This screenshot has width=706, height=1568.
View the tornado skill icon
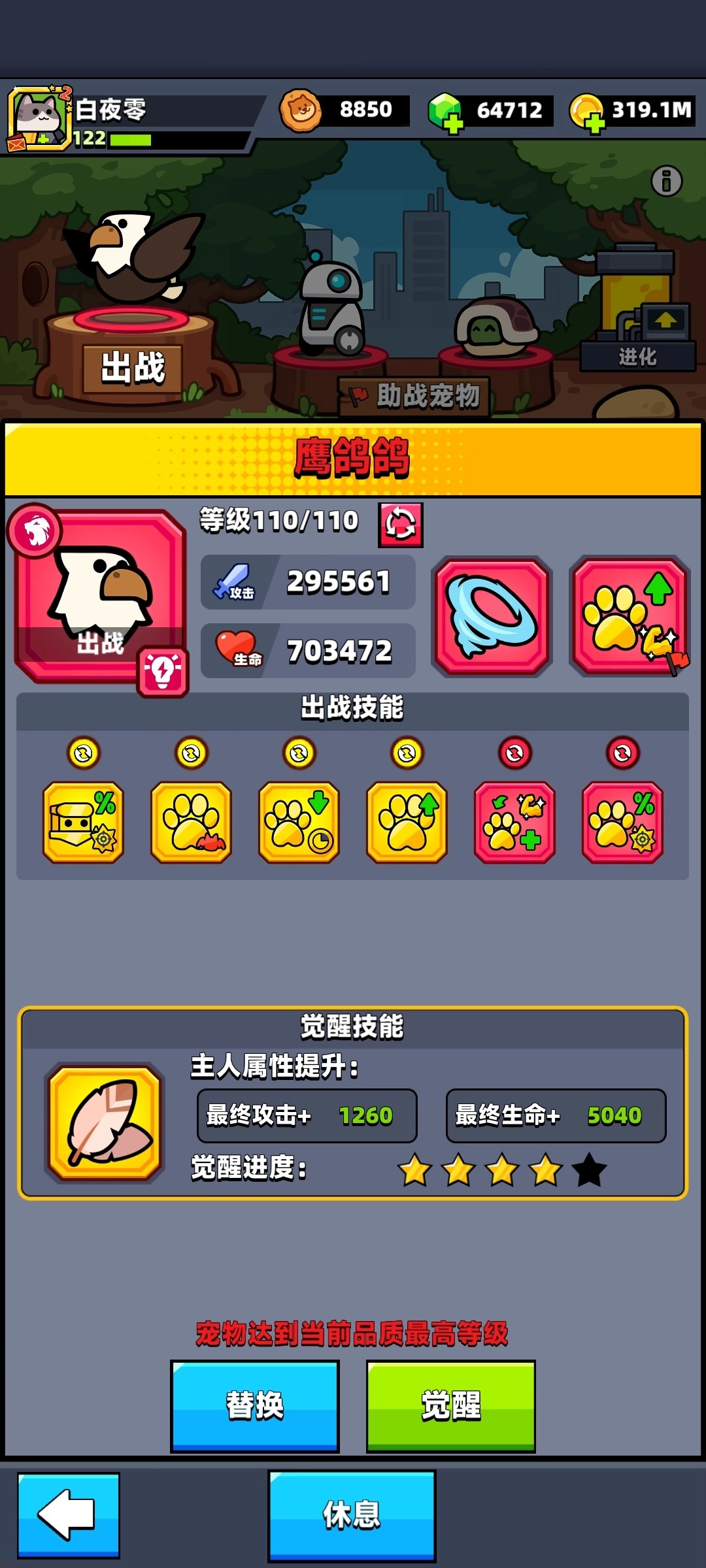[x=492, y=617]
